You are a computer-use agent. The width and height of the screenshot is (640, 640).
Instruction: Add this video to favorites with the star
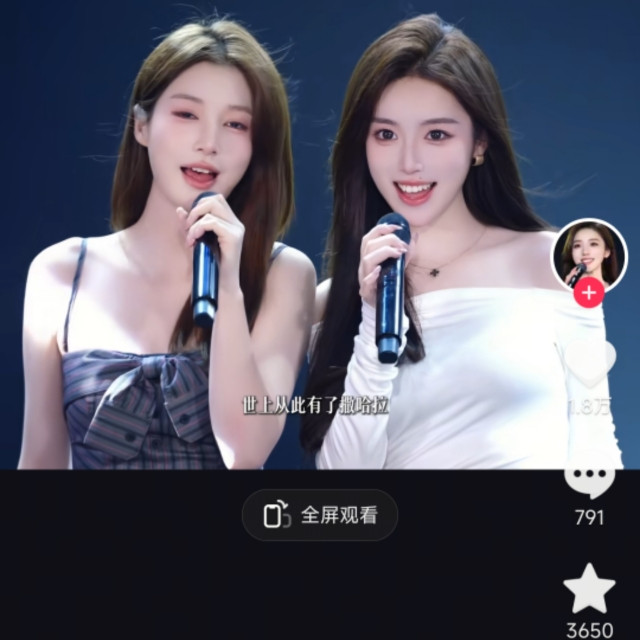point(589,588)
